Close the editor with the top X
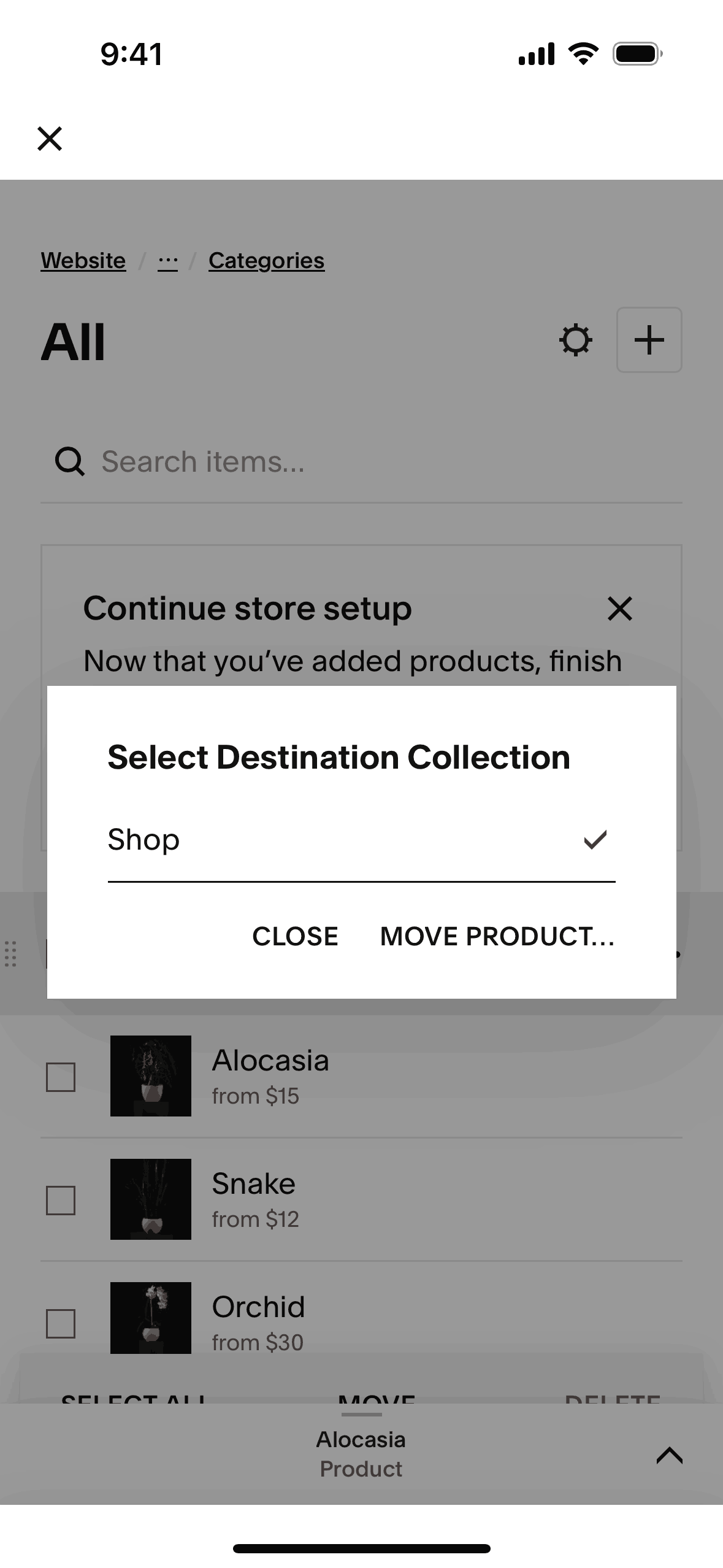Image resolution: width=723 pixels, height=1568 pixels. 50,138
